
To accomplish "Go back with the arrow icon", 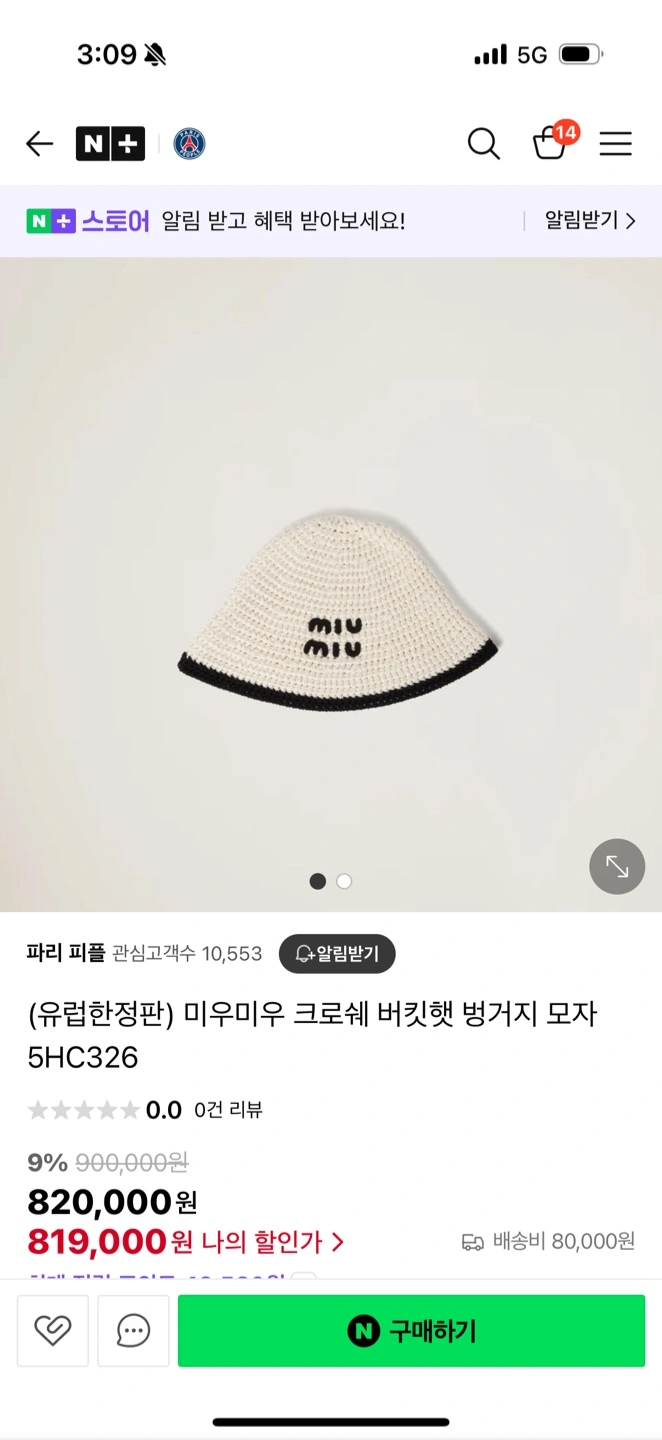I will coord(39,144).
